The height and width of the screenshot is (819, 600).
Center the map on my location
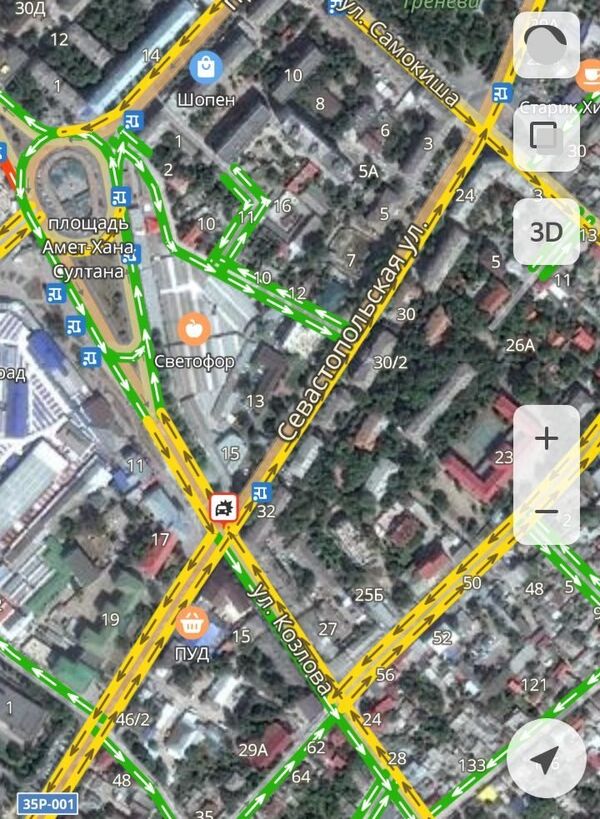click(x=546, y=759)
